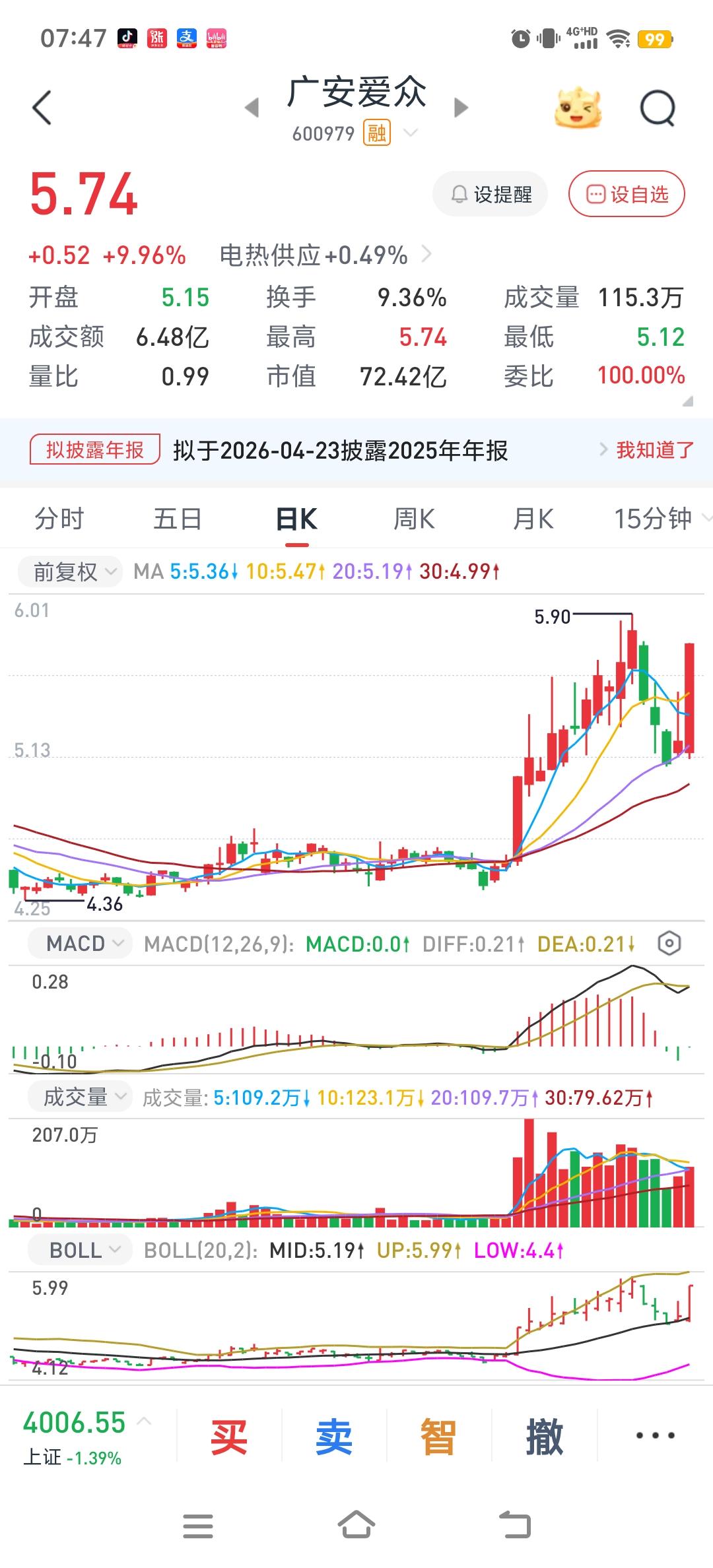Viewport: 713px width, 1568px height.
Task: Open the 前复权 adjustment dropdown
Action: tap(69, 572)
